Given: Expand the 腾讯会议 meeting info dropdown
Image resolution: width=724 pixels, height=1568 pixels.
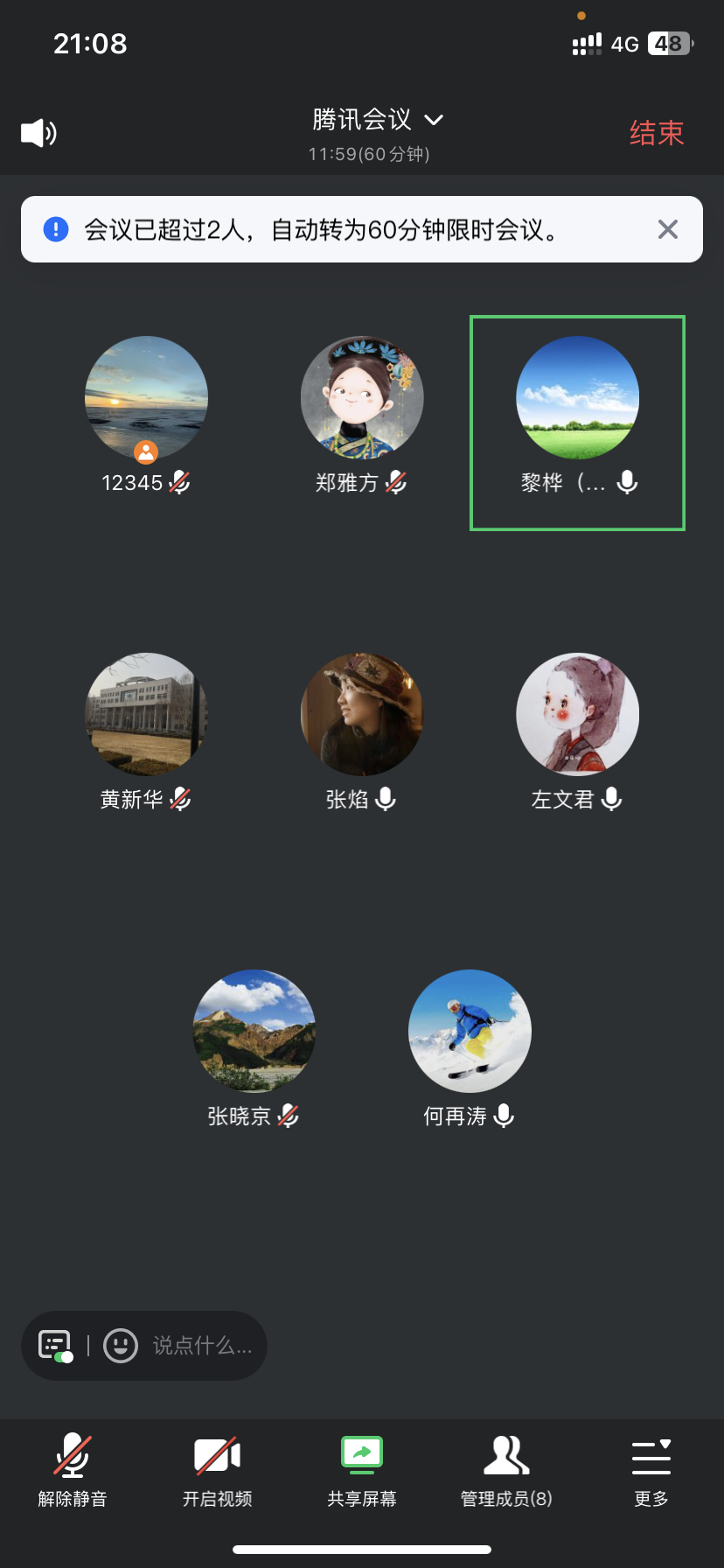Looking at the screenshot, I should 378,120.
